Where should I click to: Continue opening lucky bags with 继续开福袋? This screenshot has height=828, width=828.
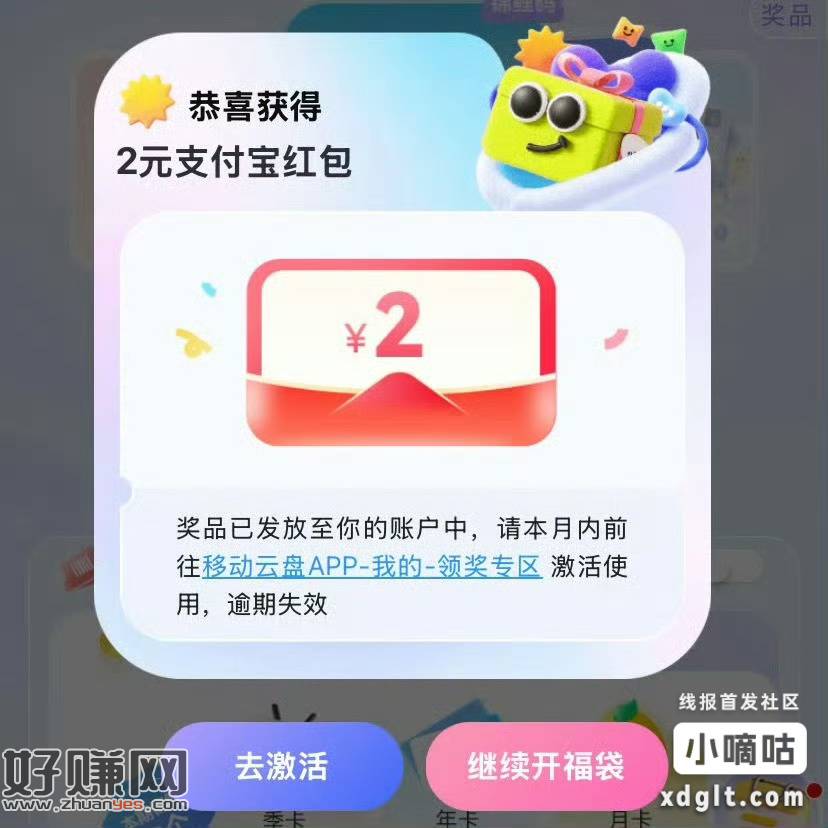coord(546,767)
